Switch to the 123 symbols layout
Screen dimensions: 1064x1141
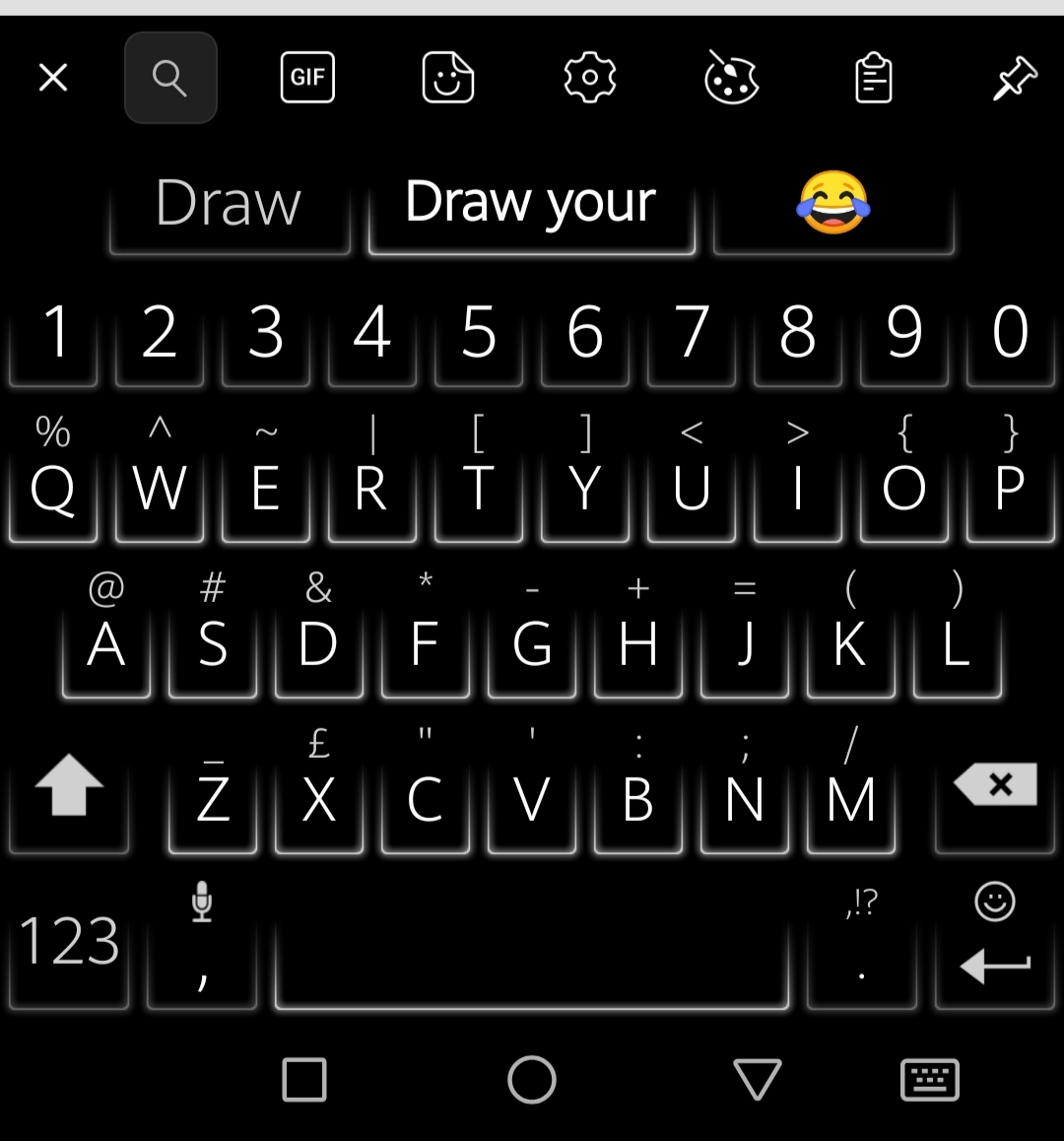(69, 942)
